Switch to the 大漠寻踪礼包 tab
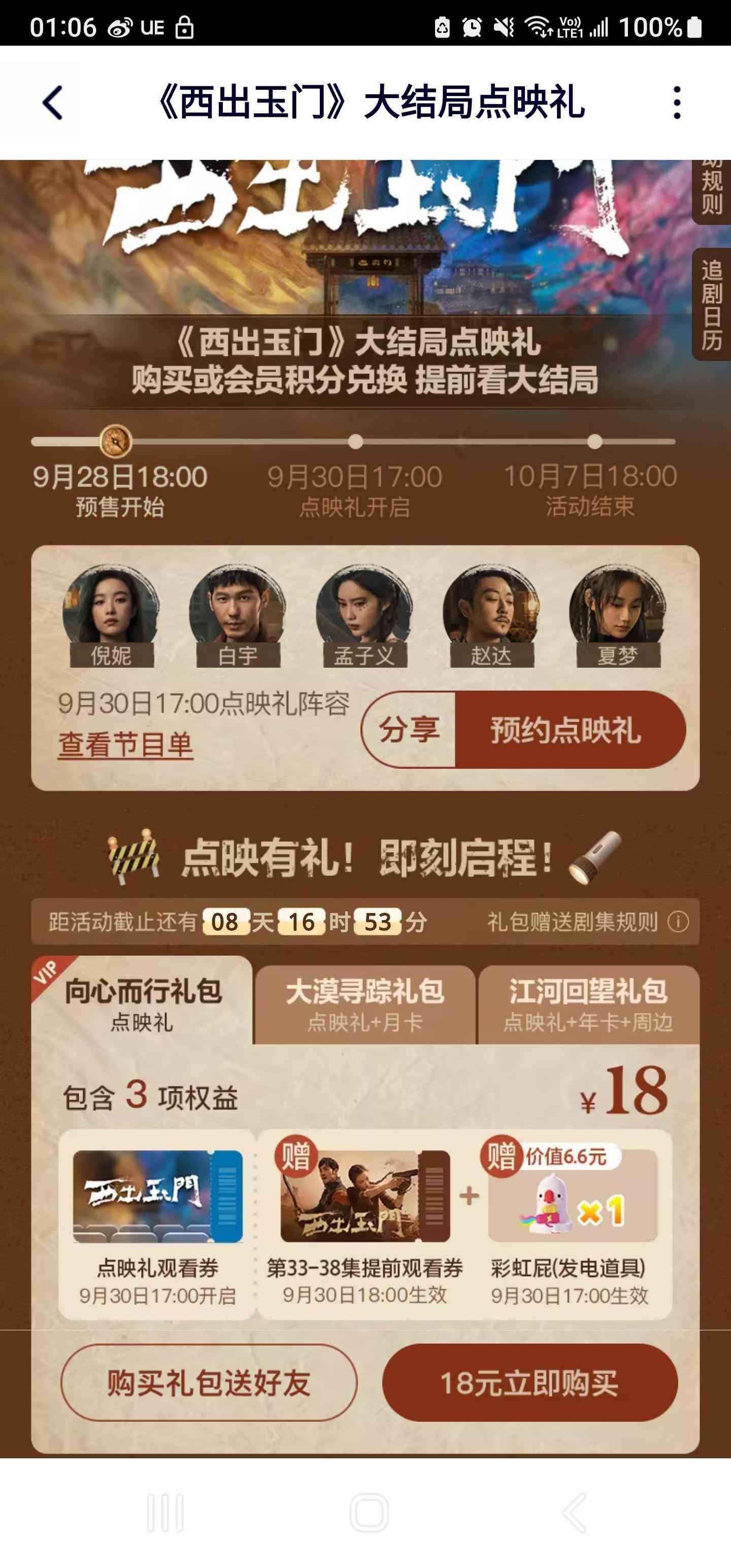This screenshot has height=1568, width=731. [364, 1004]
